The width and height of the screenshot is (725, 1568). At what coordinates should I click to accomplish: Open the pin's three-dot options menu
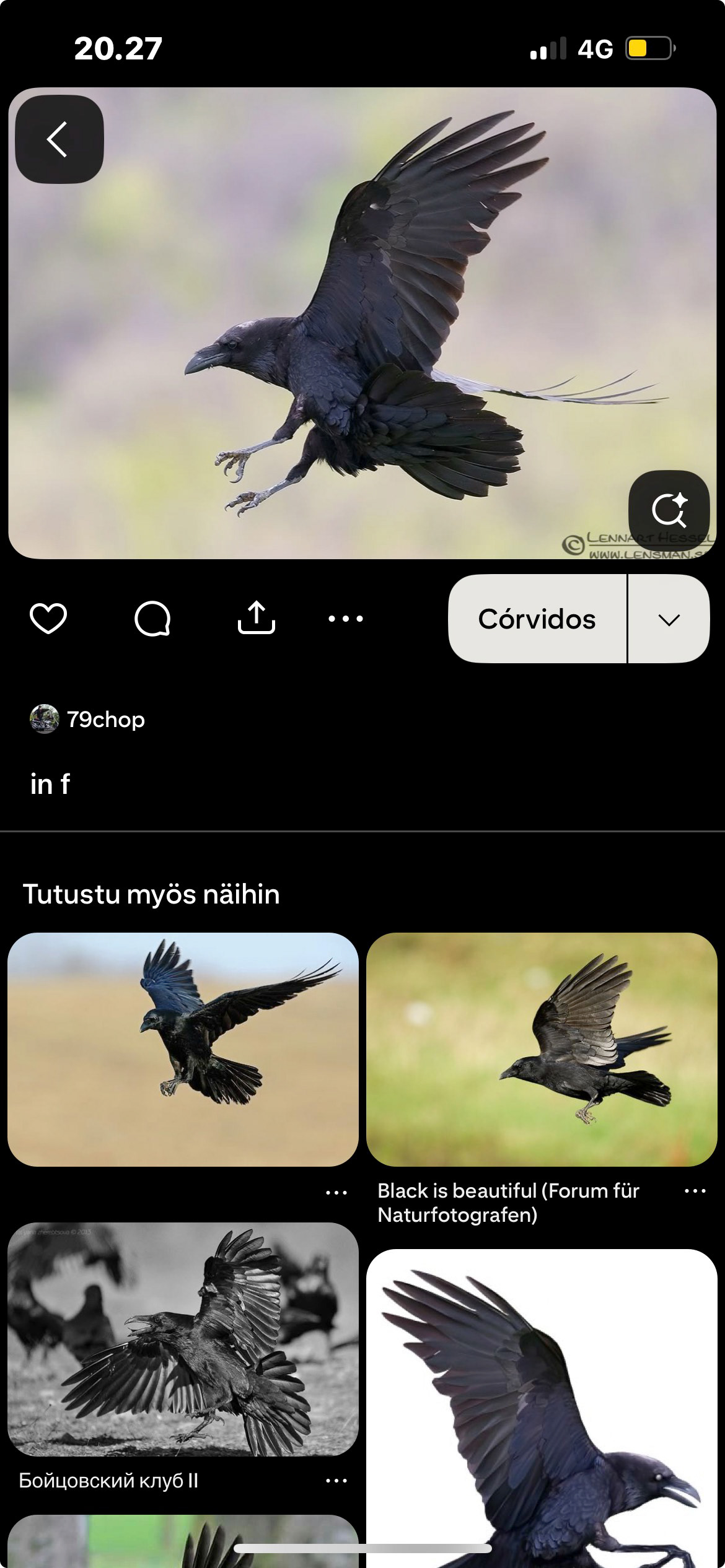[346, 618]
